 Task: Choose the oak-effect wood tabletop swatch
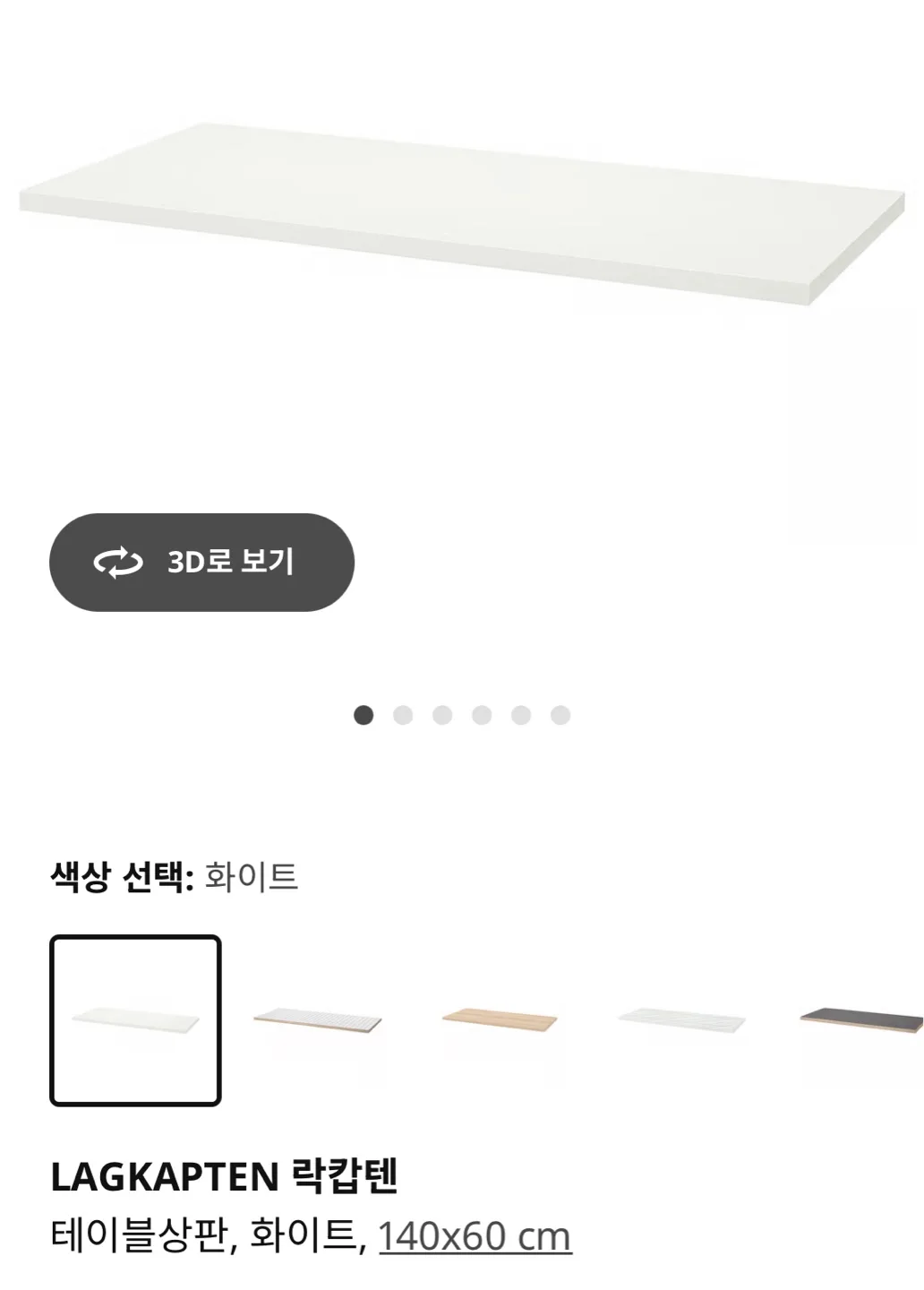point(500,1020)
